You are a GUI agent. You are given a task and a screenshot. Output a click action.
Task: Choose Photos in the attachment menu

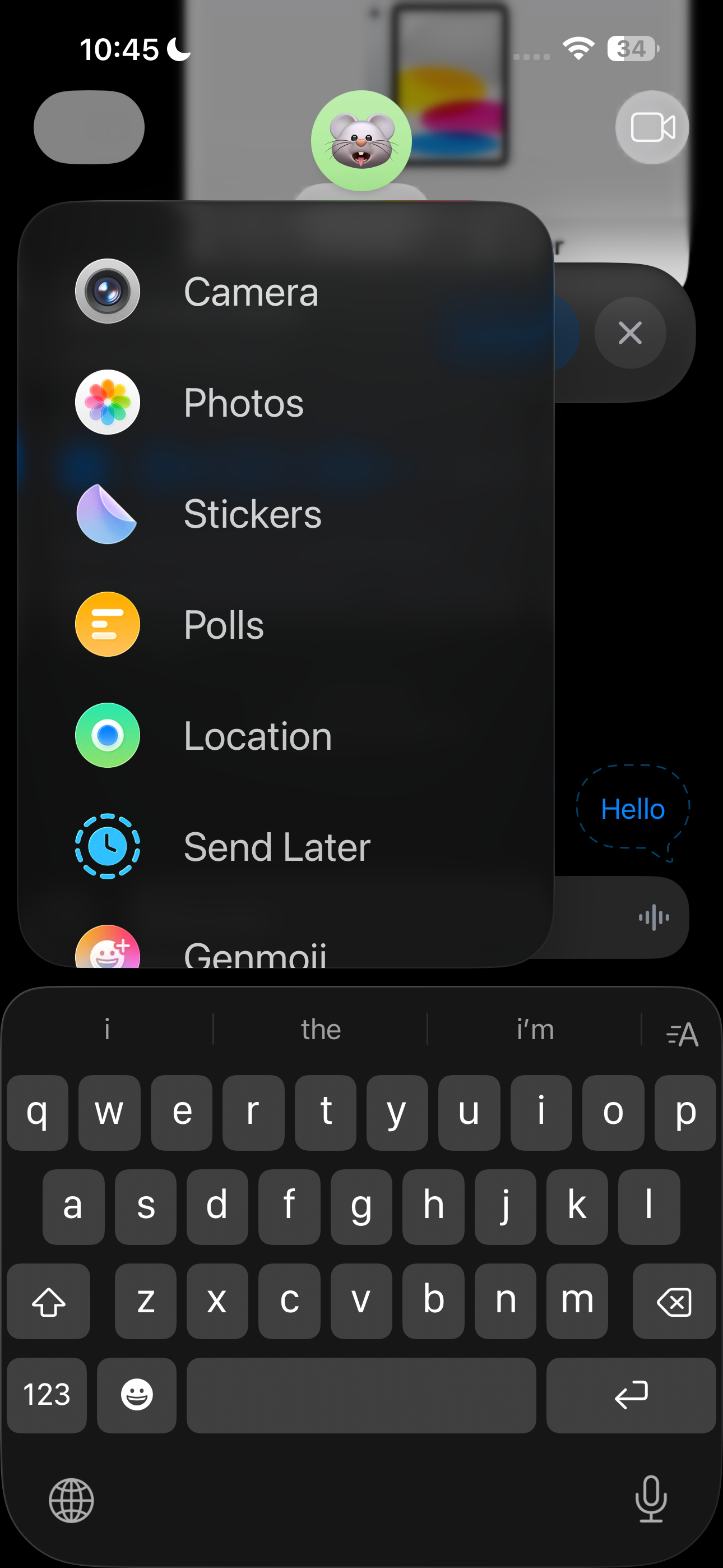pyautogui.click(x=243, y=403)
